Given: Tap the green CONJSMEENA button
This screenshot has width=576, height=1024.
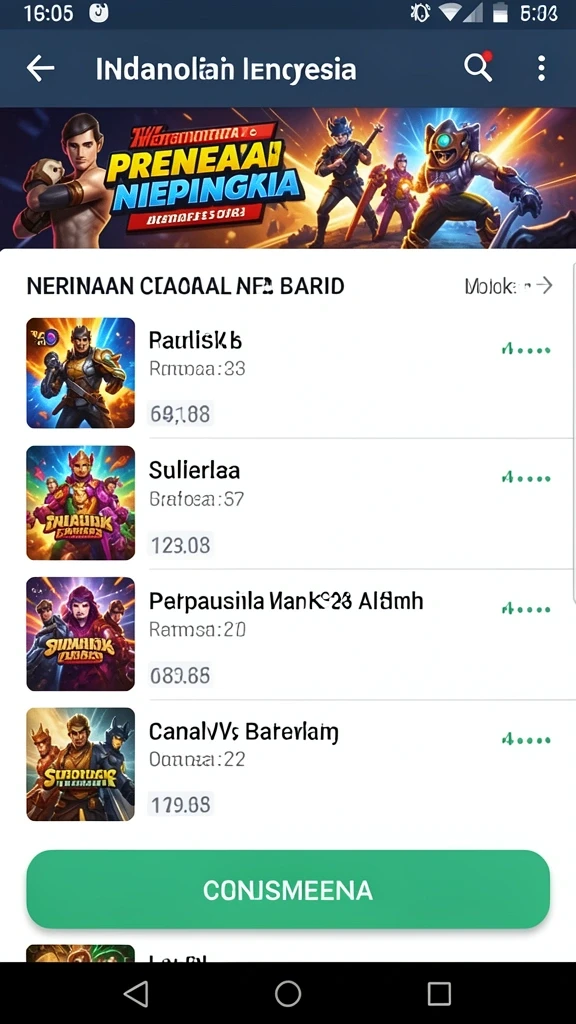Looking at the screenshot, I should tap(288, 889).
